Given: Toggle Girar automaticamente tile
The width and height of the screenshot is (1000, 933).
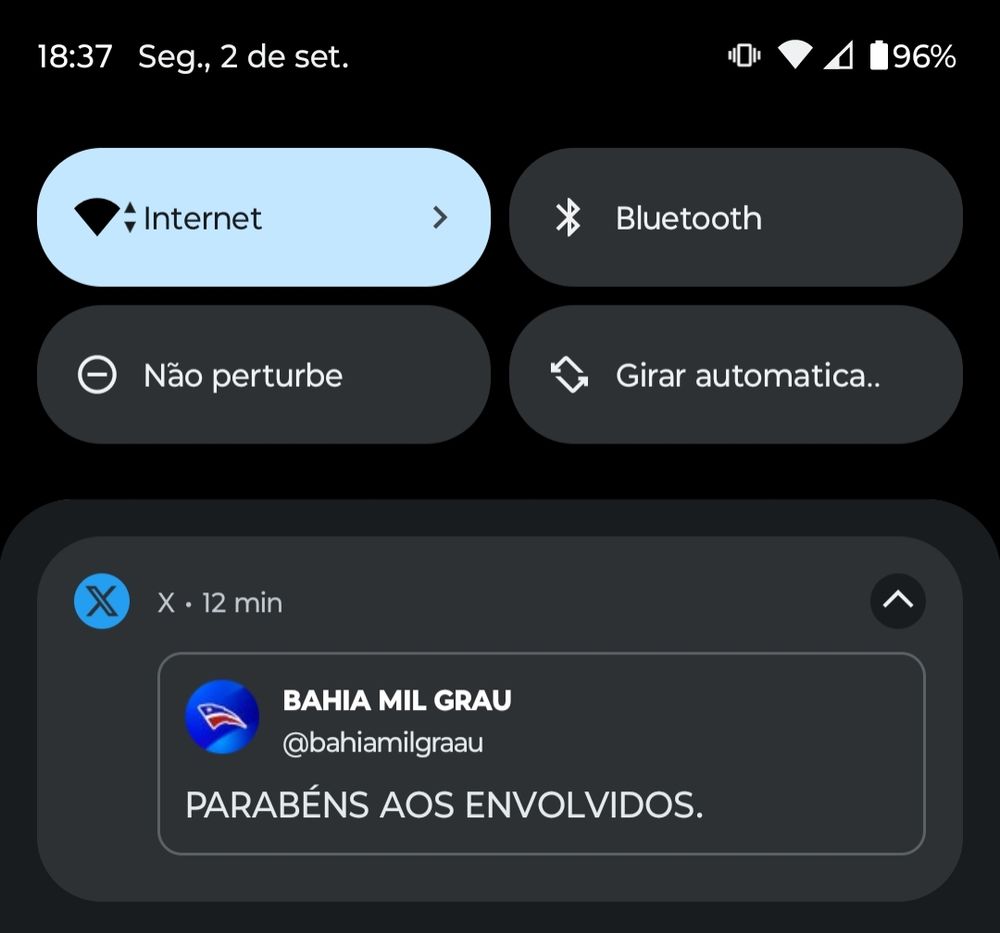Looking at the screenshot, I should [735, 375].
